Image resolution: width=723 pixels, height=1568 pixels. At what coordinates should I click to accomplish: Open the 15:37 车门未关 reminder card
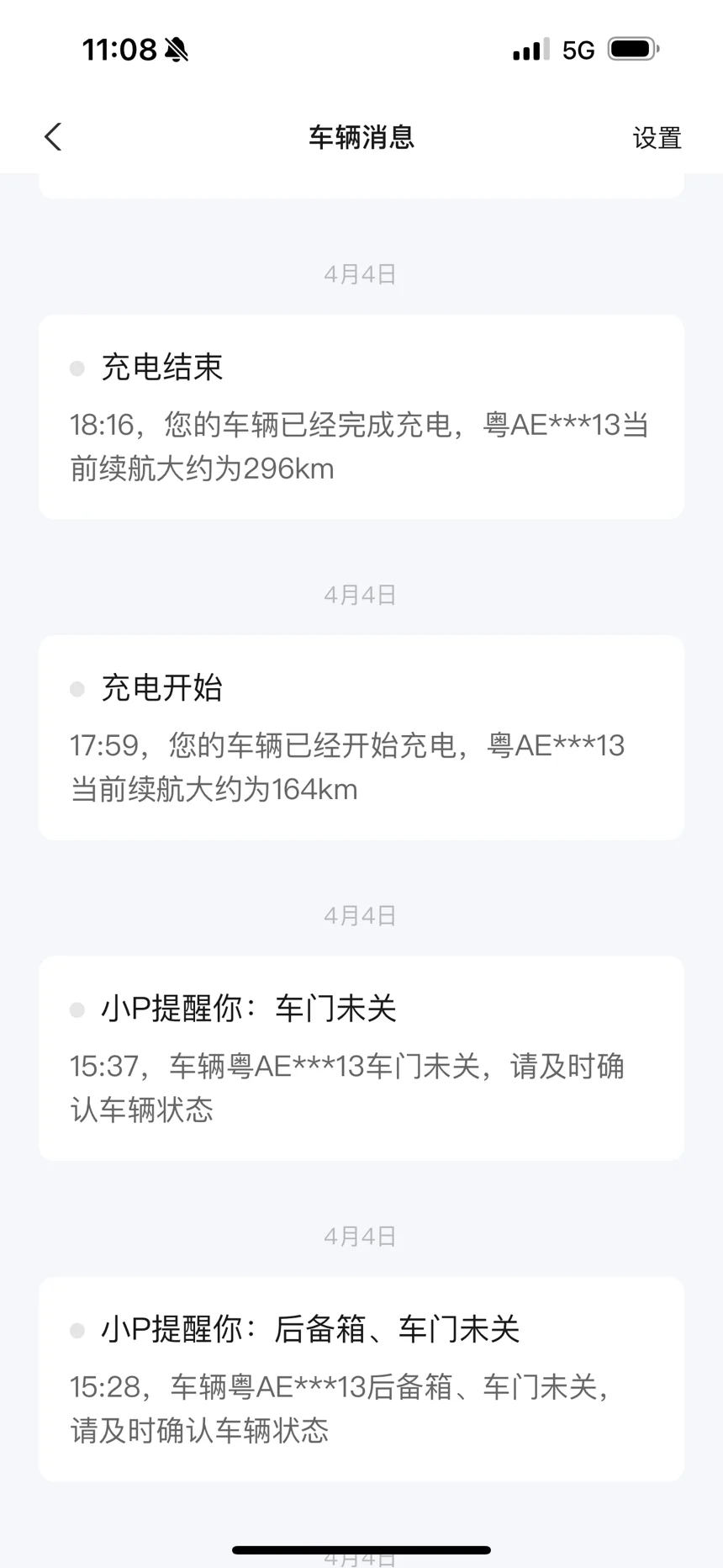(x=361, y=1058)
